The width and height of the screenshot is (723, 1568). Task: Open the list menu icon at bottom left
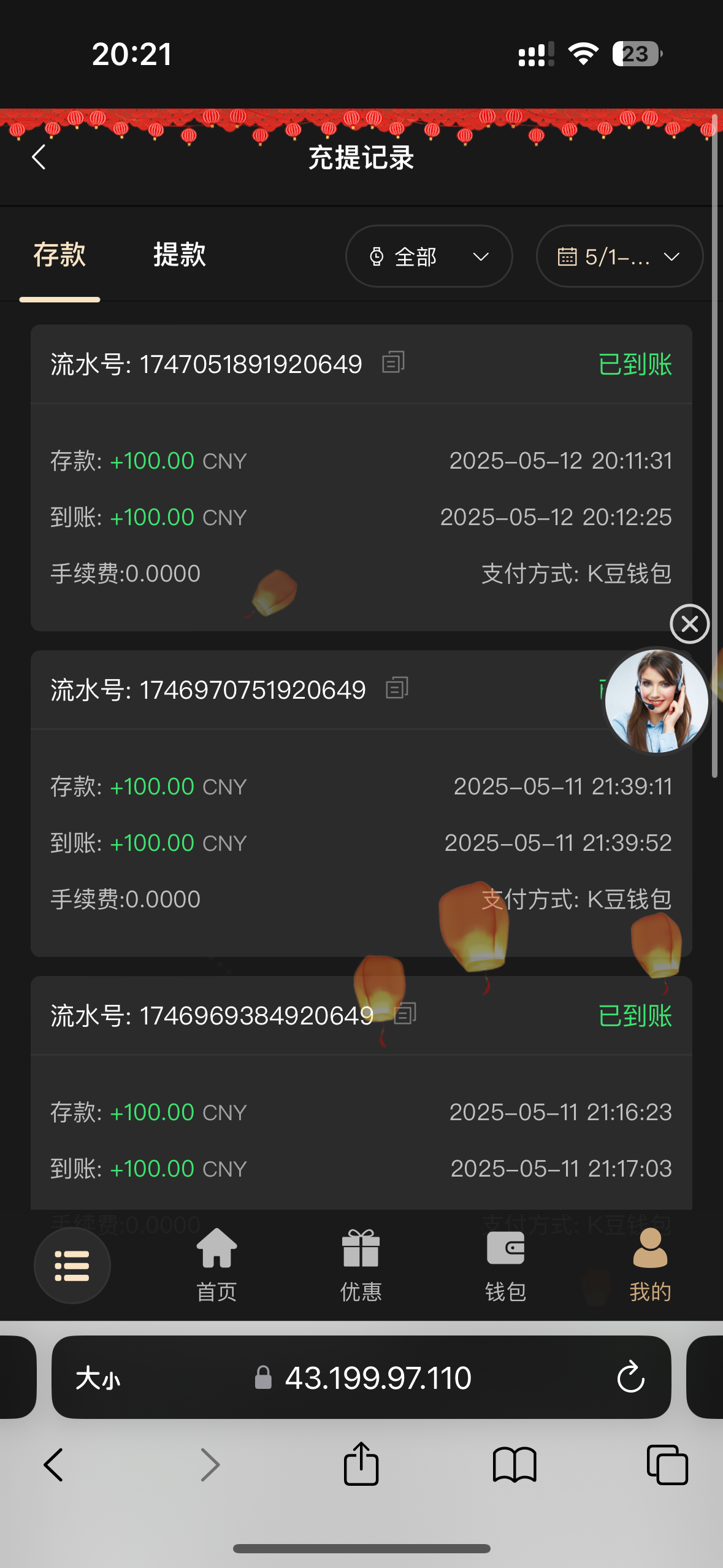72,1266
